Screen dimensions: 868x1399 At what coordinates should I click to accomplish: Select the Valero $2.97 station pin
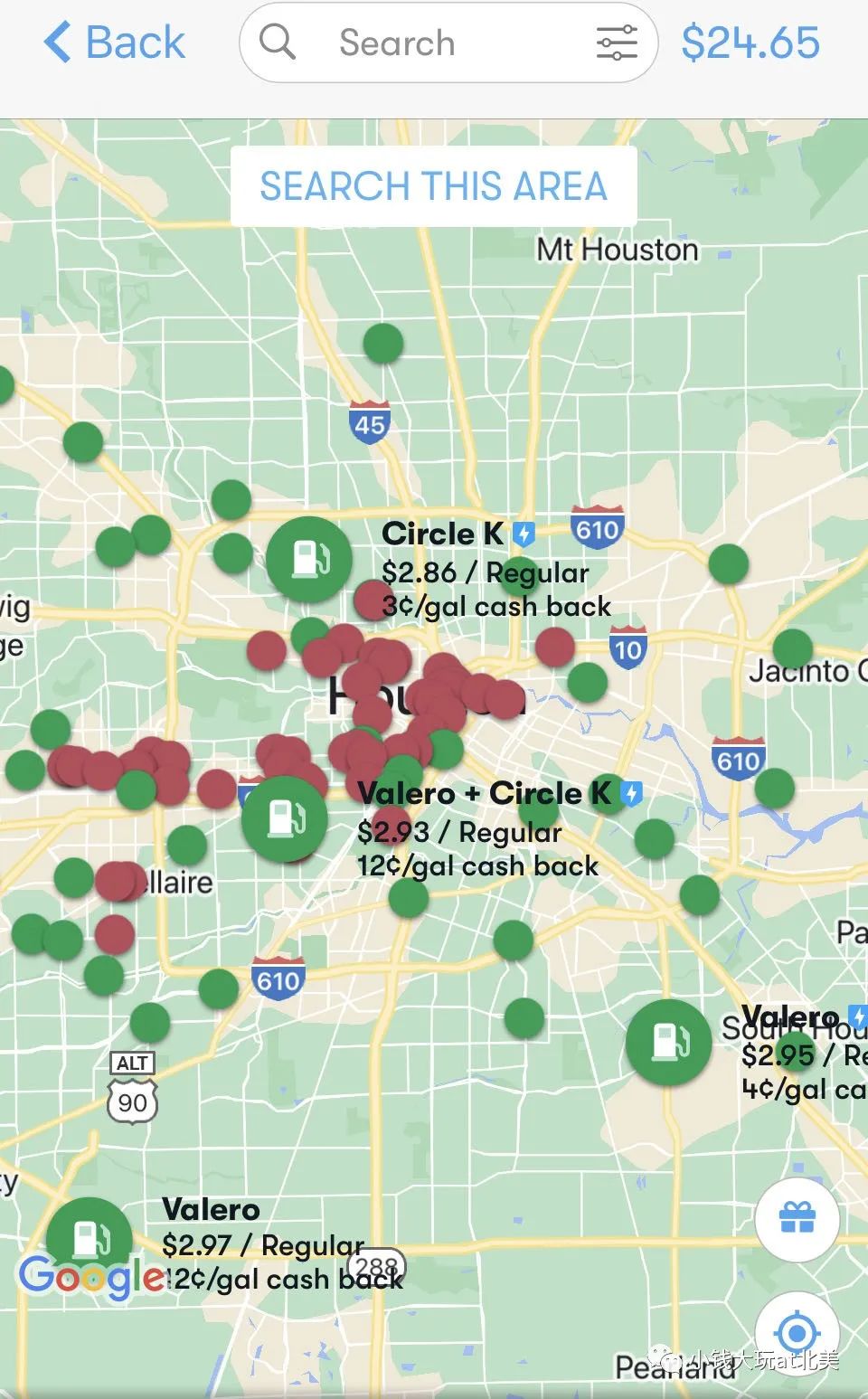90,1239
